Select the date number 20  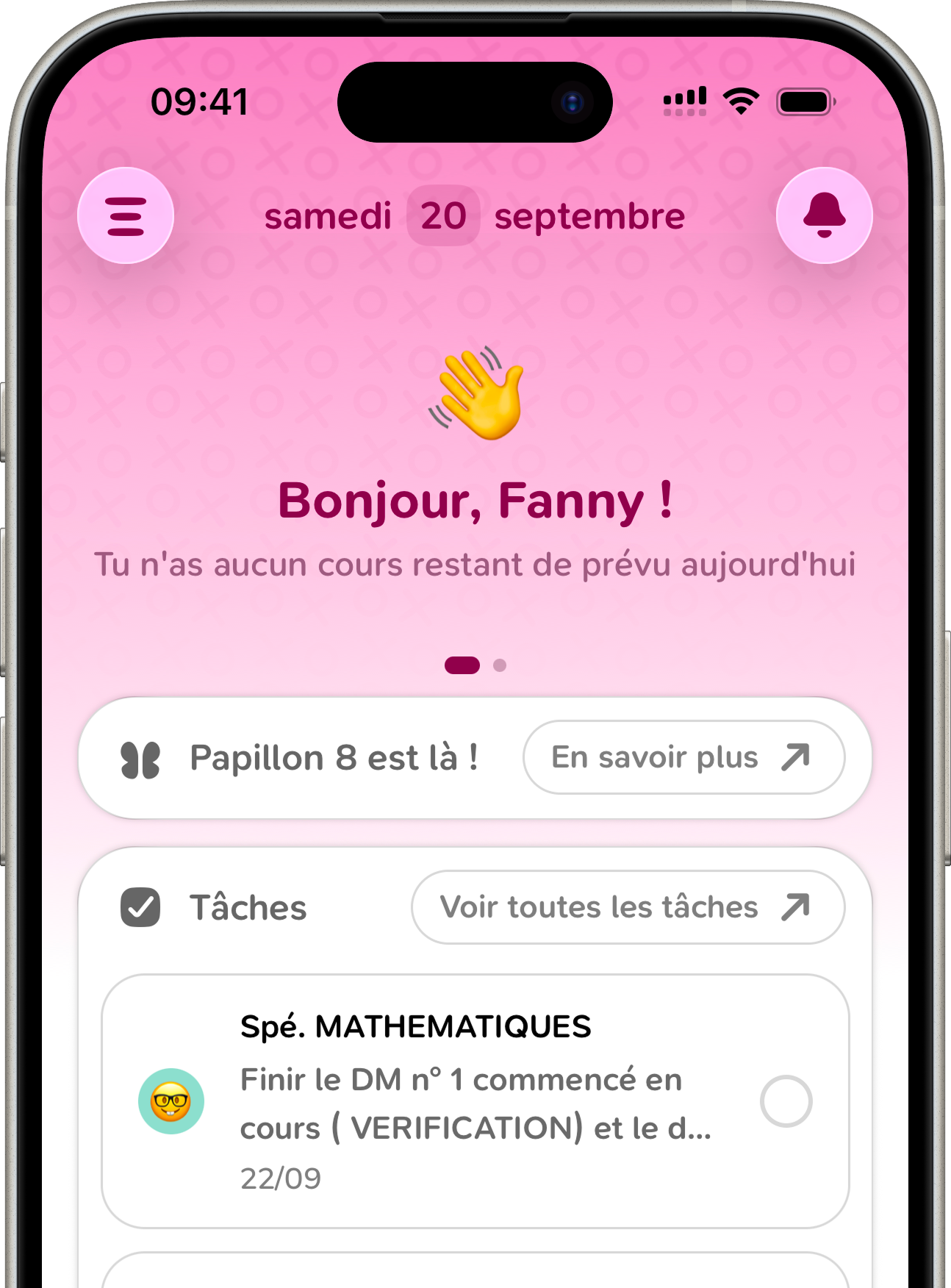(x=443, y=216)
